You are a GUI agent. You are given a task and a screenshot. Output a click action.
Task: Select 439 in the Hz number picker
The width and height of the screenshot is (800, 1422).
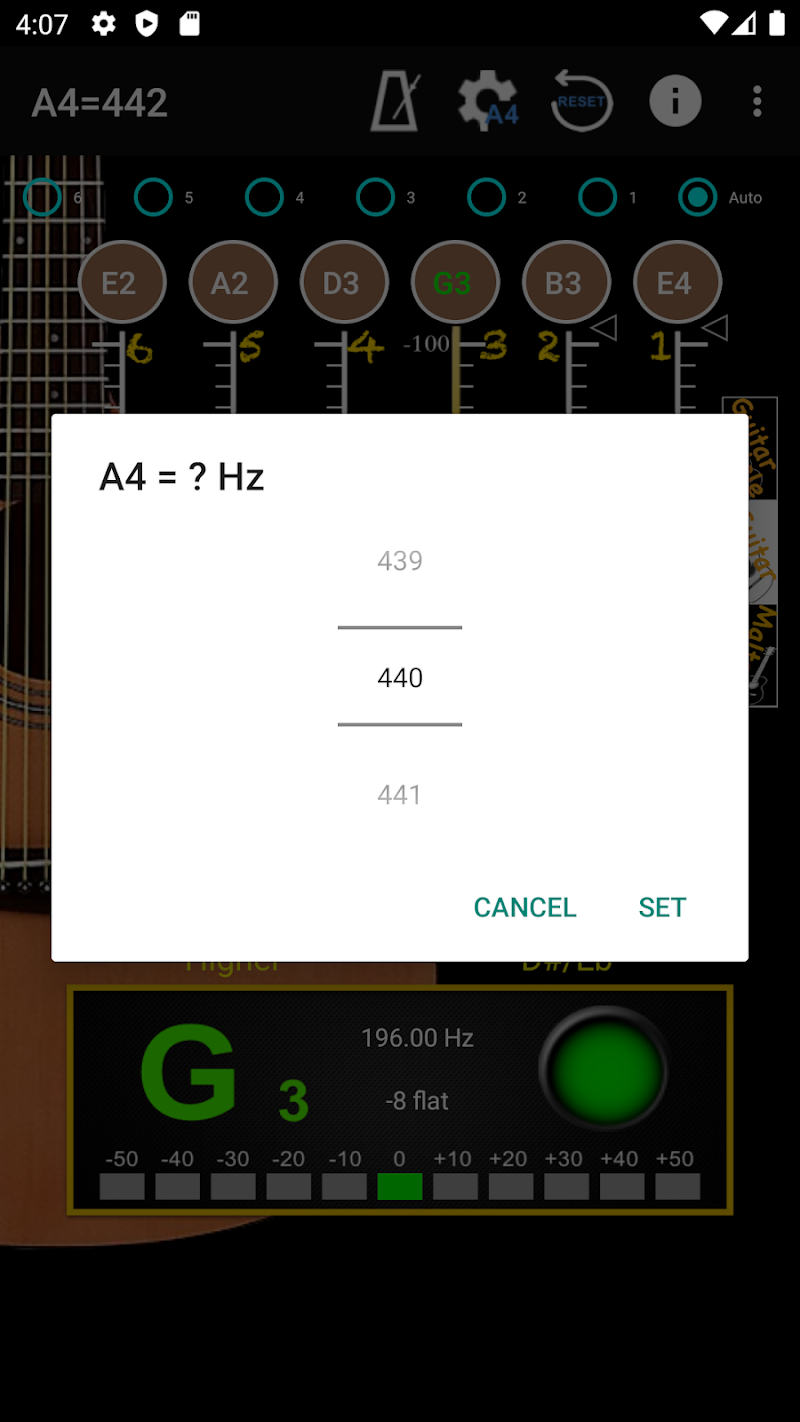pos(400,561)
